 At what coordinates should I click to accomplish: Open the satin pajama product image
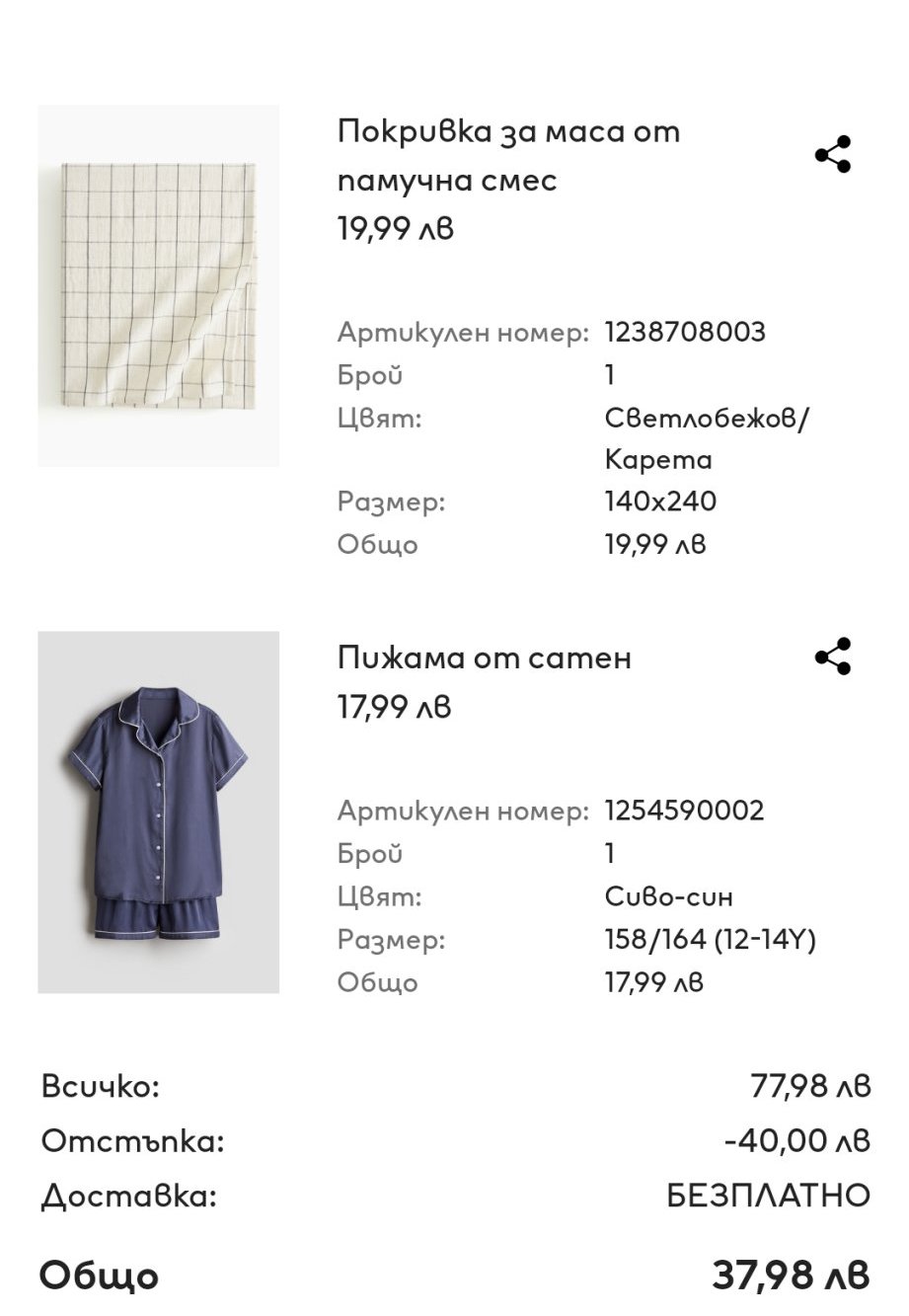click(x=158, y=812)
